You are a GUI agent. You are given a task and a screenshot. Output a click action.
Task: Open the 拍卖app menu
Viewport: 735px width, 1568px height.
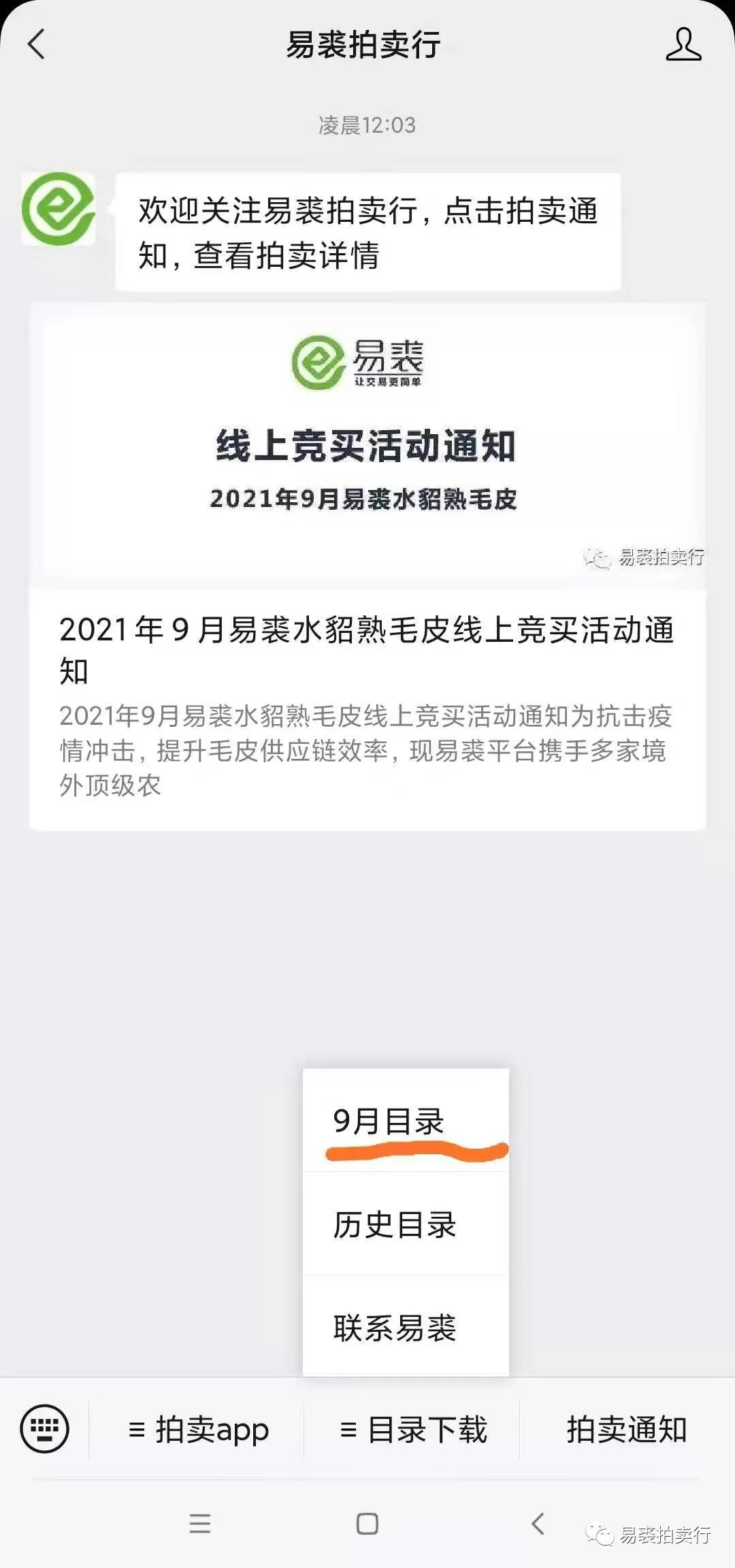[197, 1429]
